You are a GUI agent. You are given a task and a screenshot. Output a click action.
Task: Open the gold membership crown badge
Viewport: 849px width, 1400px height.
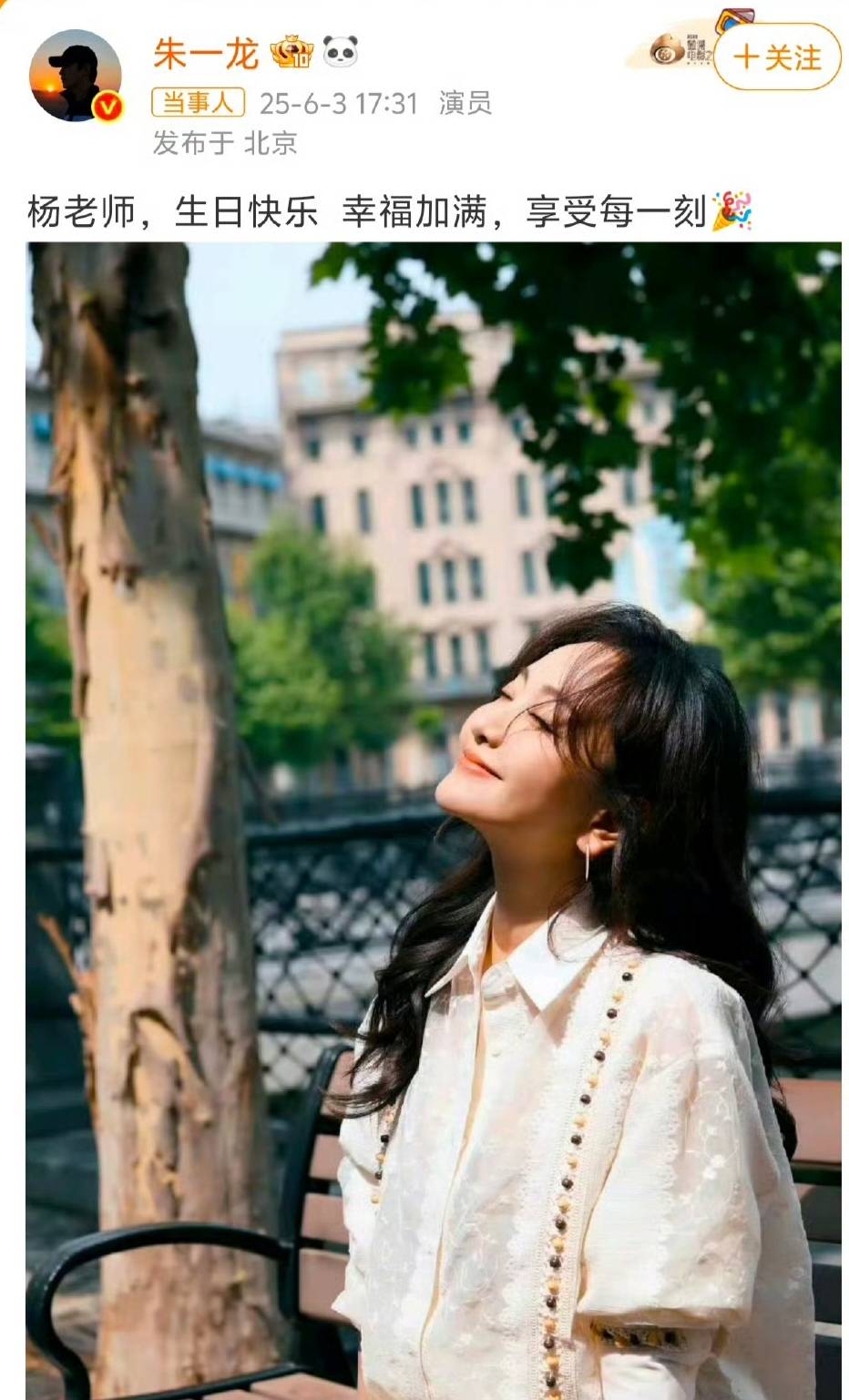tap(292, 53)
